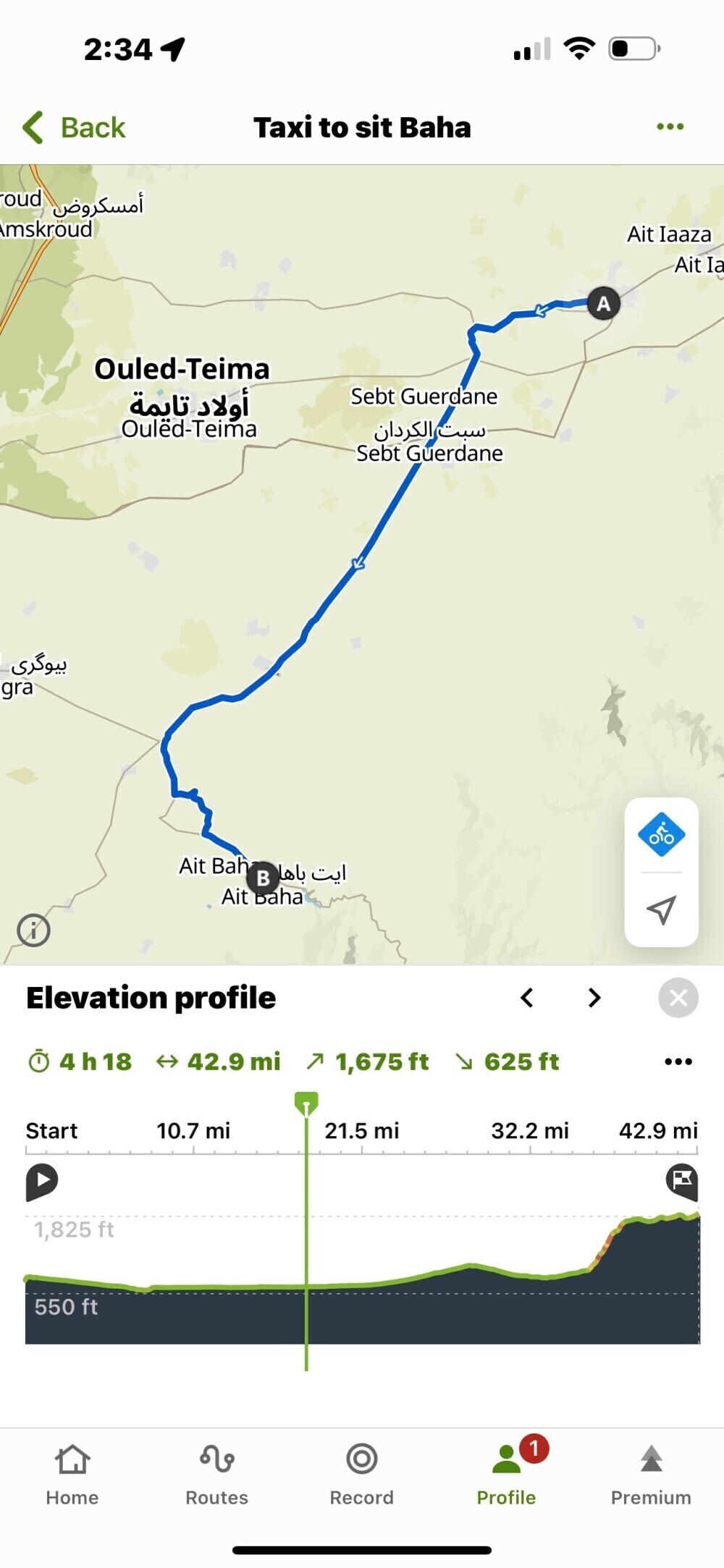Switch to the Routes tab
The image size is (724, 1568).
tap(216, 1474)
